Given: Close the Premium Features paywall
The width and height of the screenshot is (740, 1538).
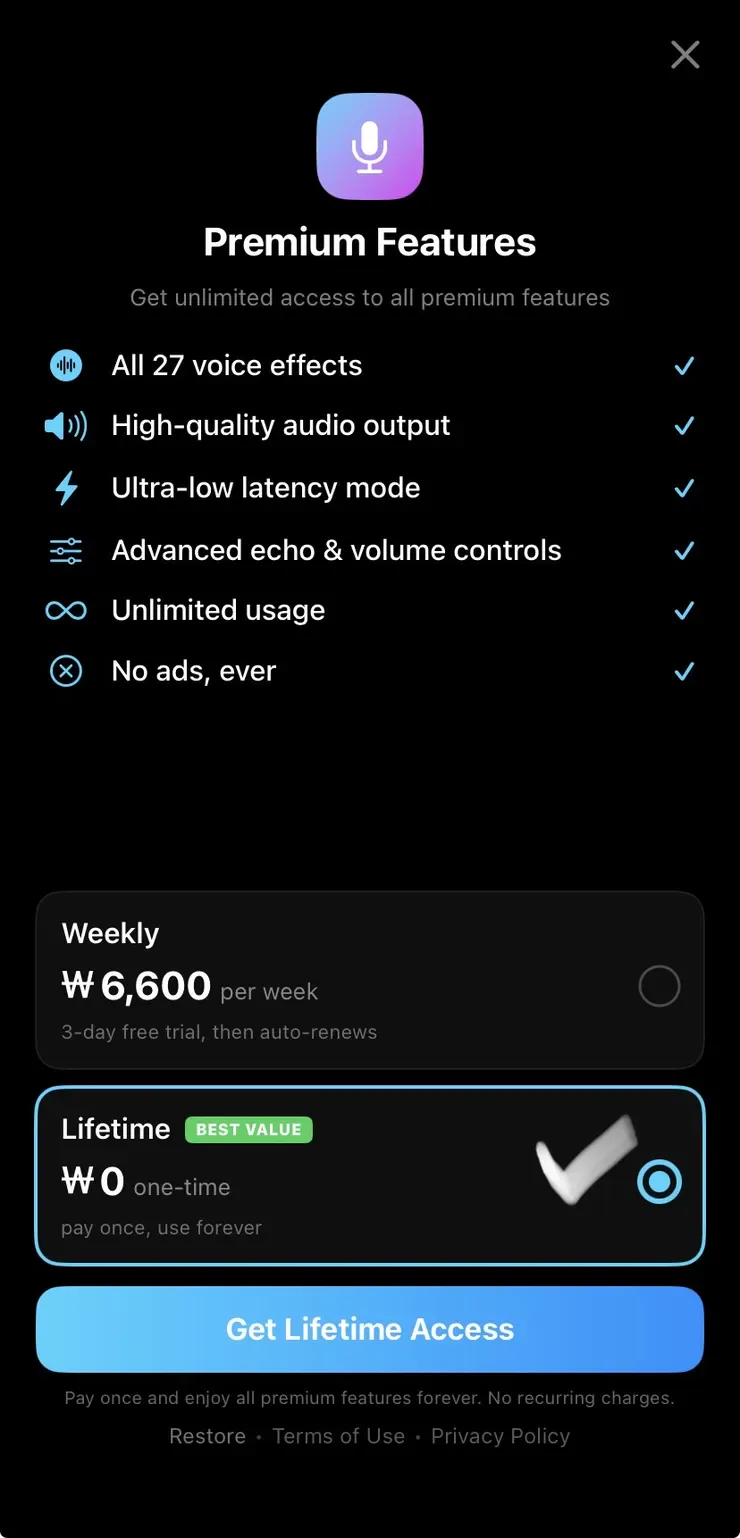Looking at the screenshot, I should (x=685, y=54).
